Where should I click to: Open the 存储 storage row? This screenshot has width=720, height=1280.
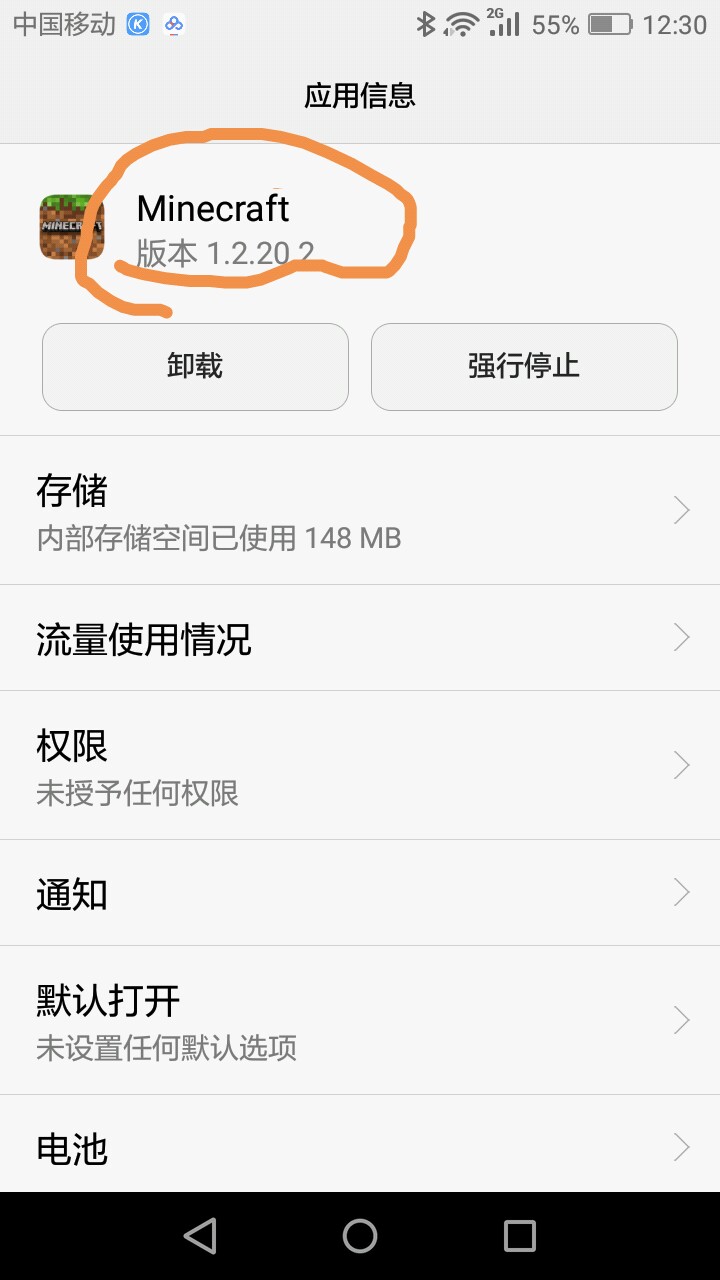pyautogui.click(x=360, y=511)
